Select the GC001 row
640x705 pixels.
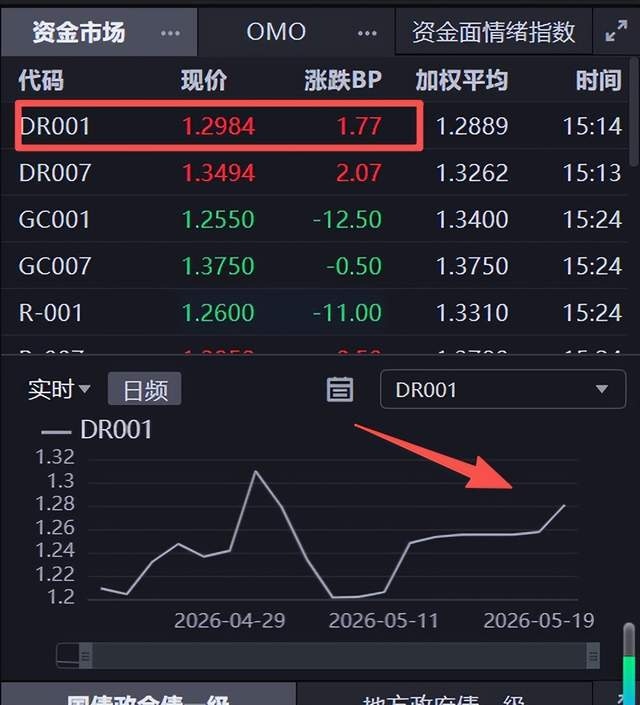pyautogui.click(x=315, y=219)
